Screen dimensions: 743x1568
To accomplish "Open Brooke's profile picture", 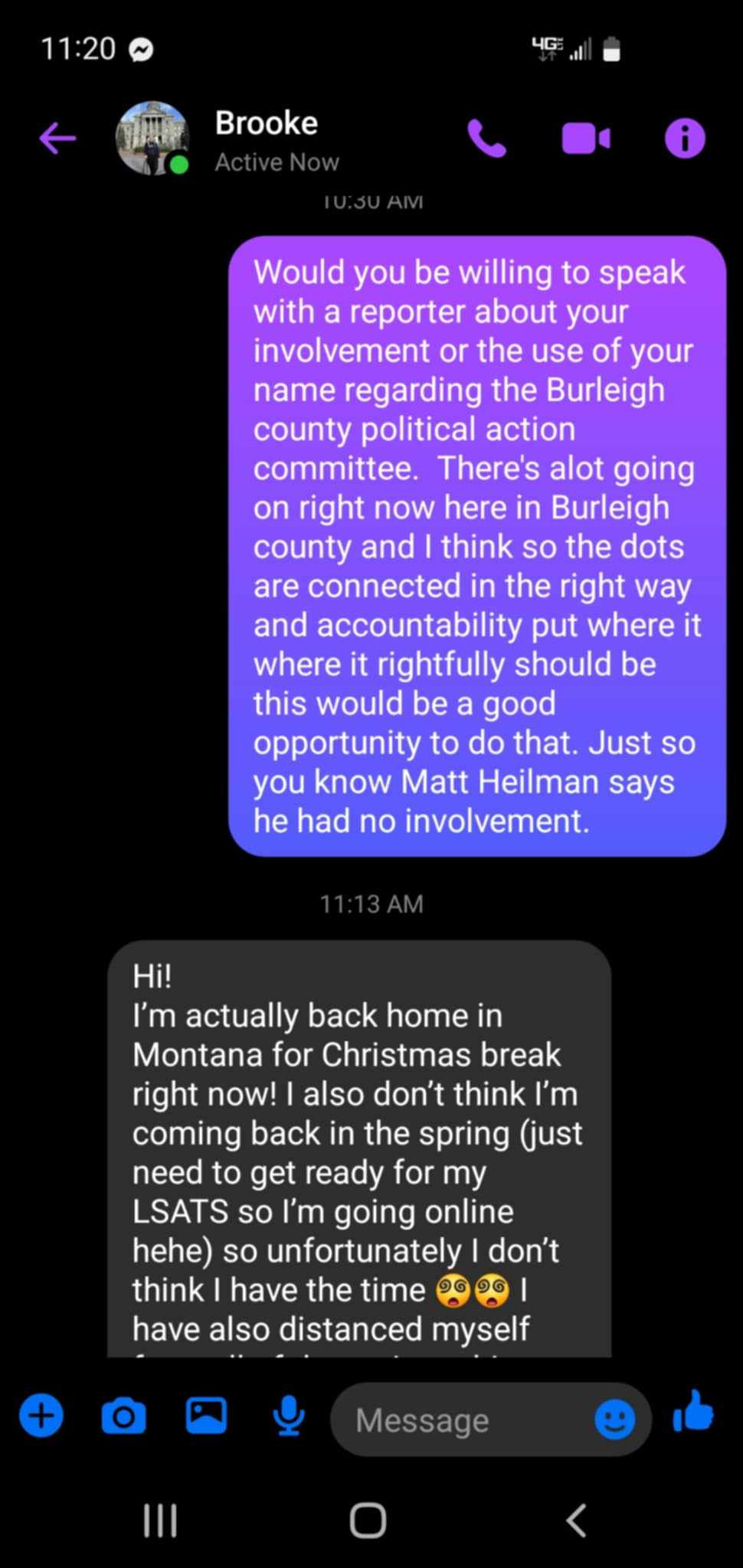I will pos(152,139).
